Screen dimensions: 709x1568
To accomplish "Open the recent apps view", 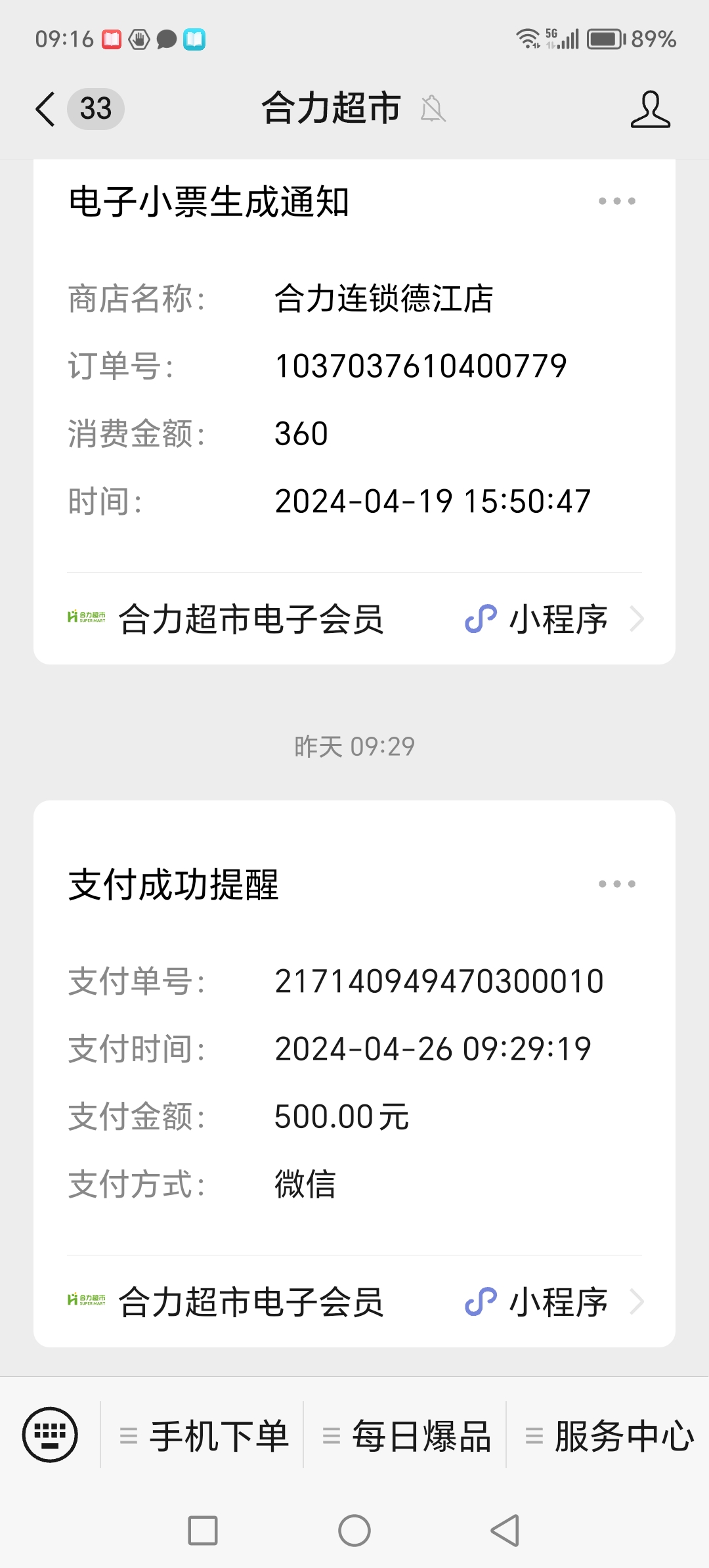I will pyautogui.click(x=203, y=1531).
